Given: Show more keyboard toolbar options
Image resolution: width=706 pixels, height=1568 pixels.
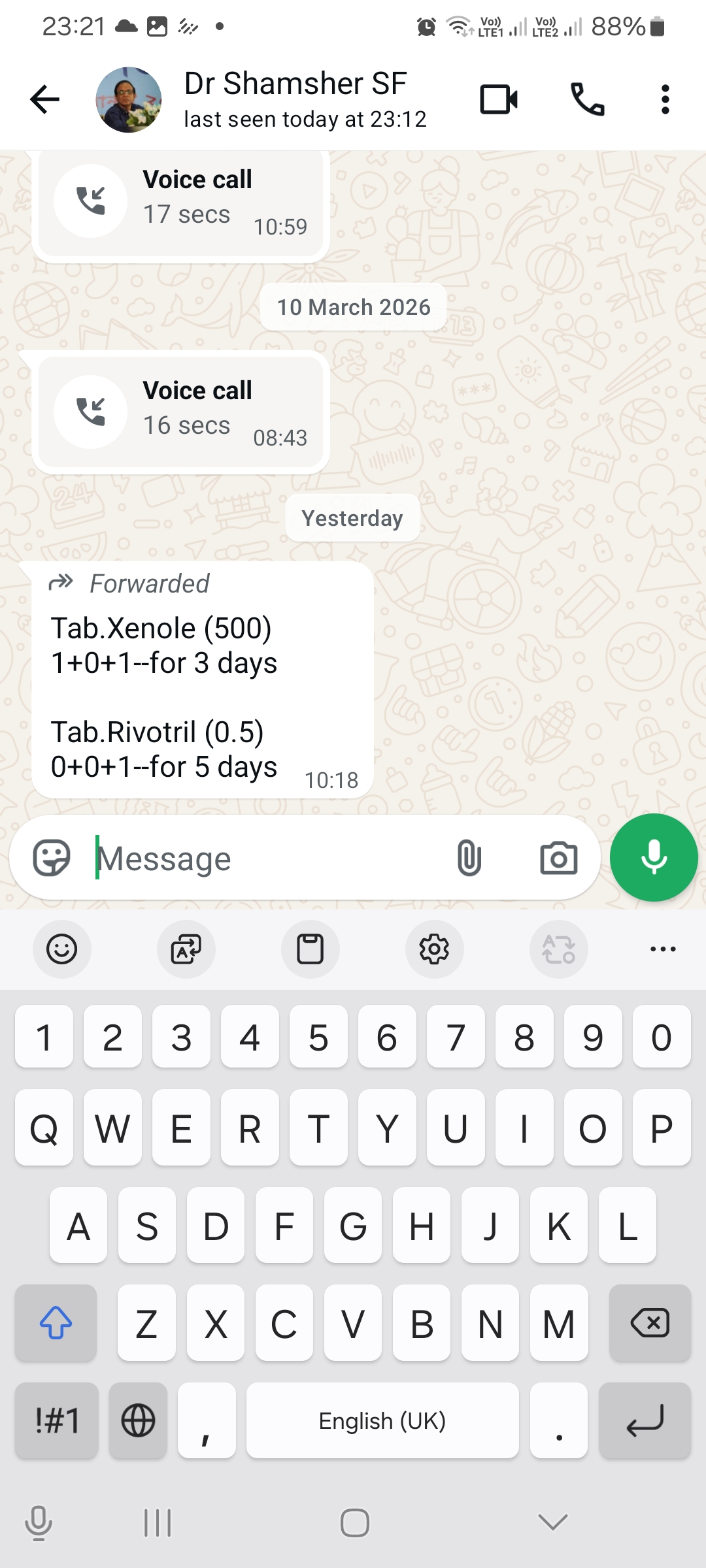Looking at the screenshot, I should coord(663,949).
